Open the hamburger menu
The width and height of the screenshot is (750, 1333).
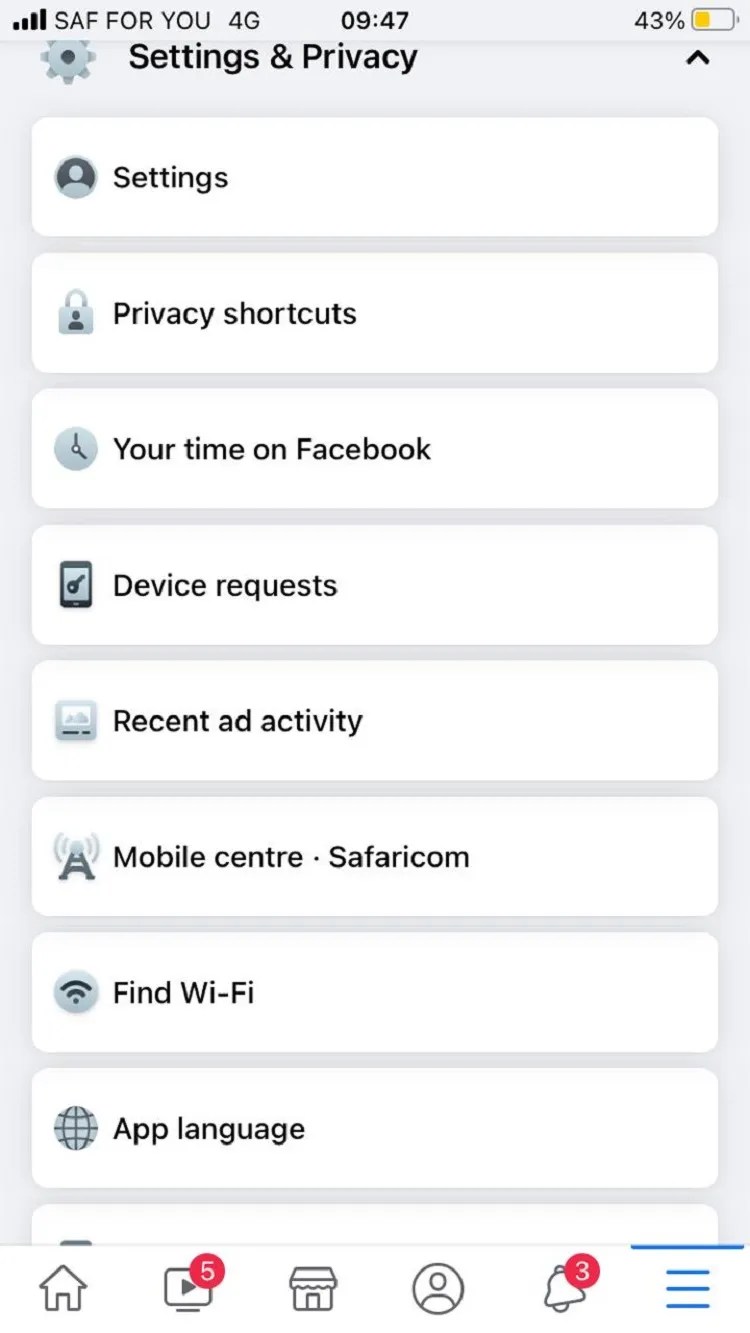(x=687, y=1288)
